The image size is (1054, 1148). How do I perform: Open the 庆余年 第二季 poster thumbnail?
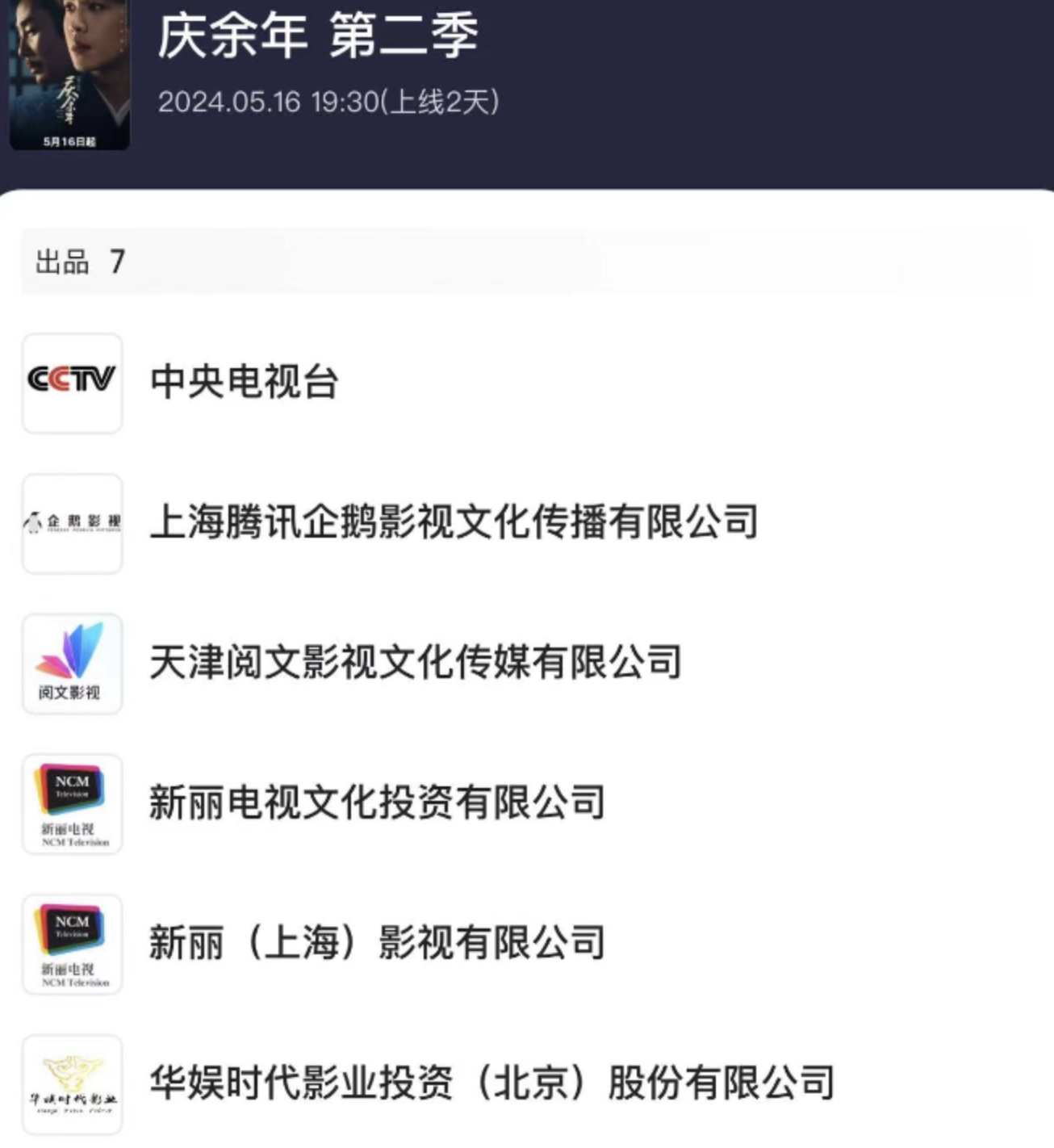tap(69, 74)
